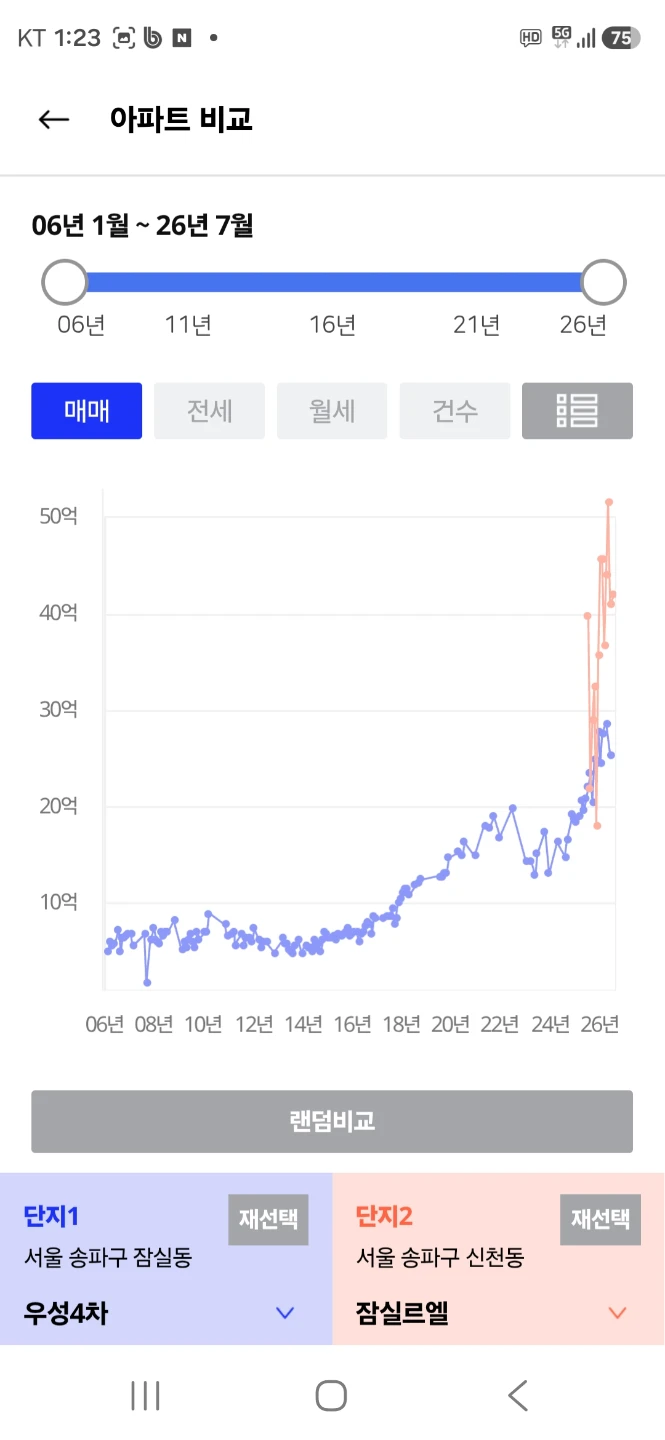Expand the 우성4차 dropdown

click(x=285, y=1313)
